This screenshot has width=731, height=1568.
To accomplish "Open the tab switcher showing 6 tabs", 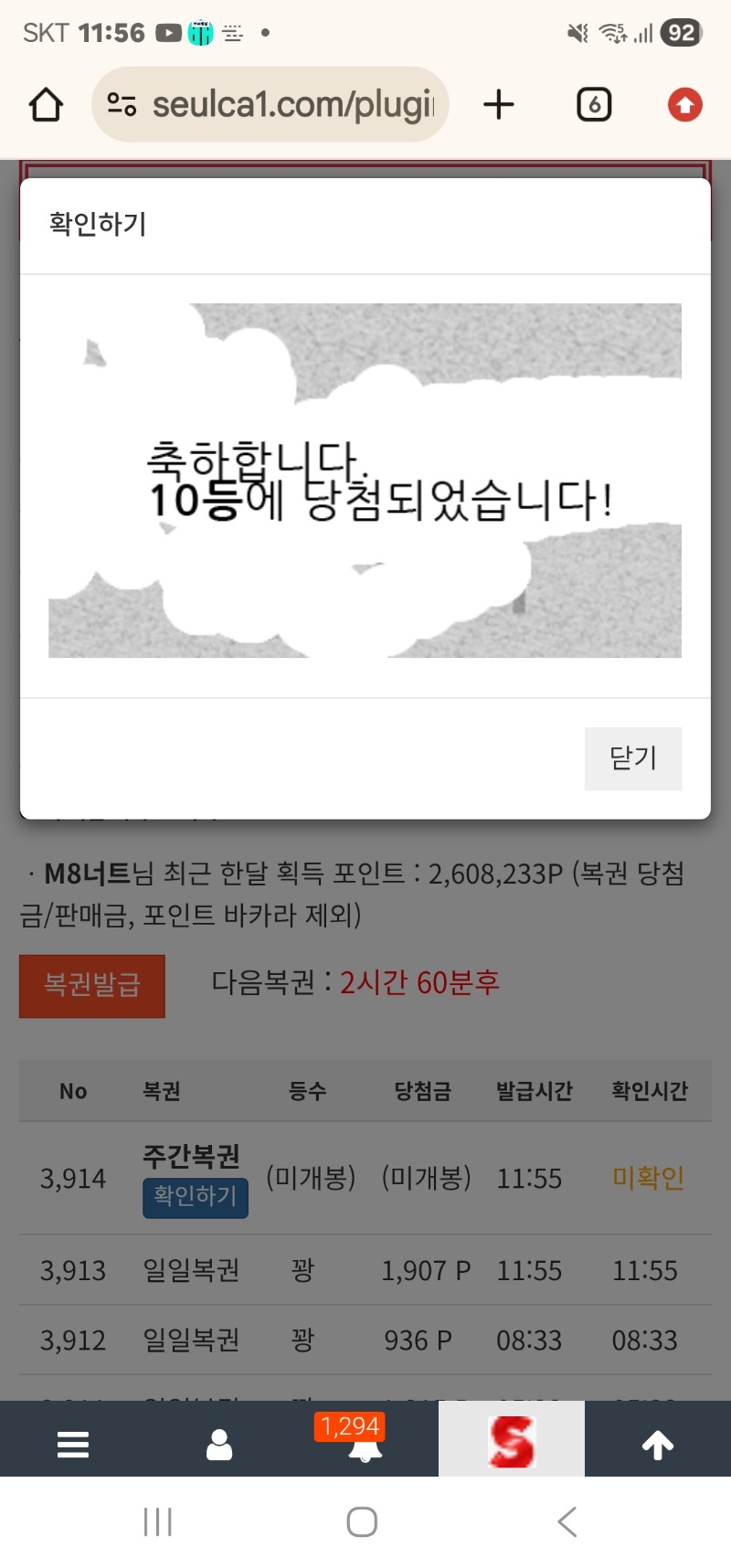I will coord(594,105).
